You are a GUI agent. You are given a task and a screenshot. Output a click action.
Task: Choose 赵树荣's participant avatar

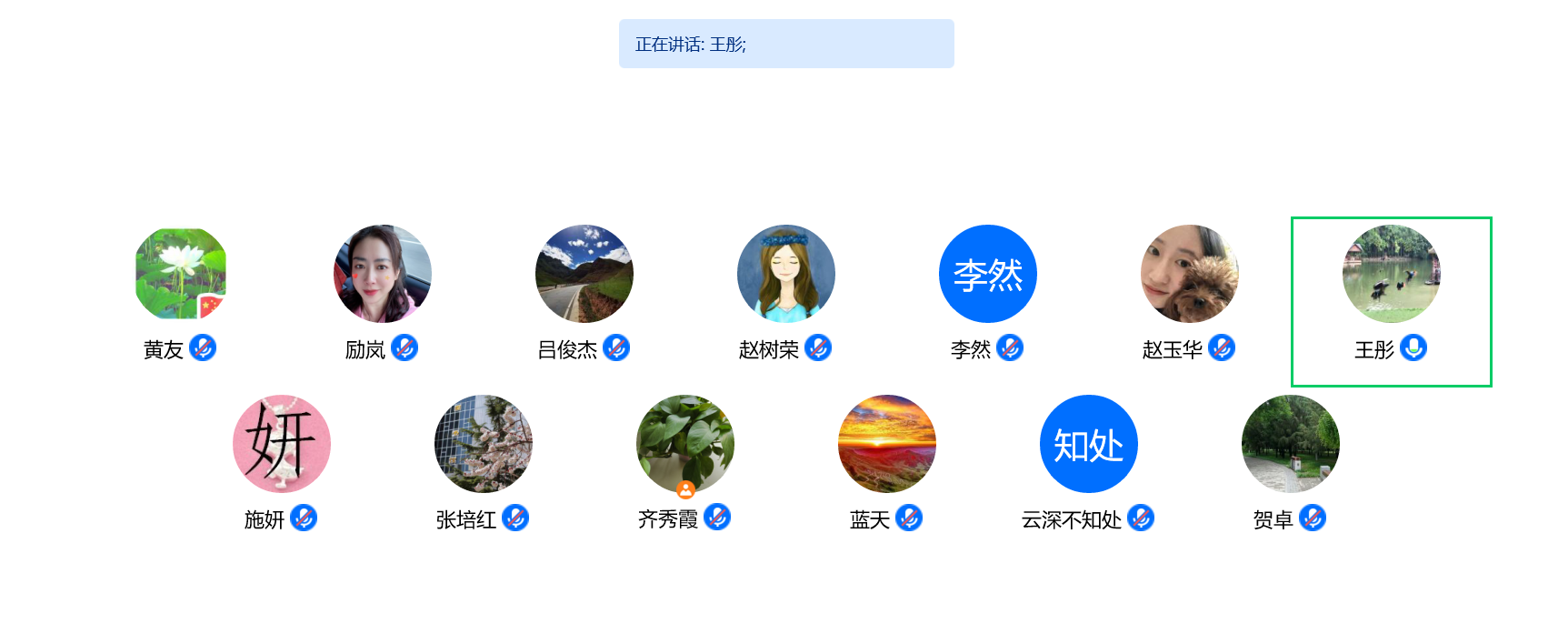click(786, 274)
